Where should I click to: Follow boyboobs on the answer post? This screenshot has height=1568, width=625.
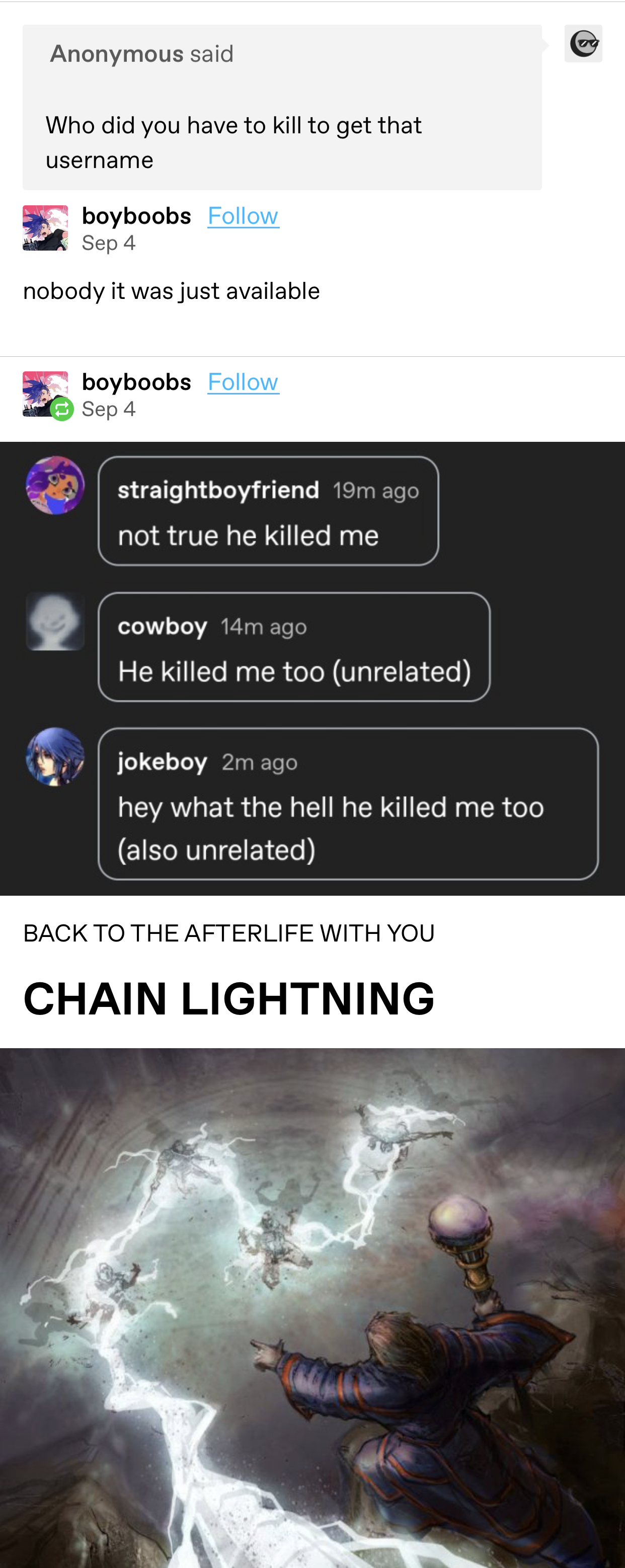point(243,216)
